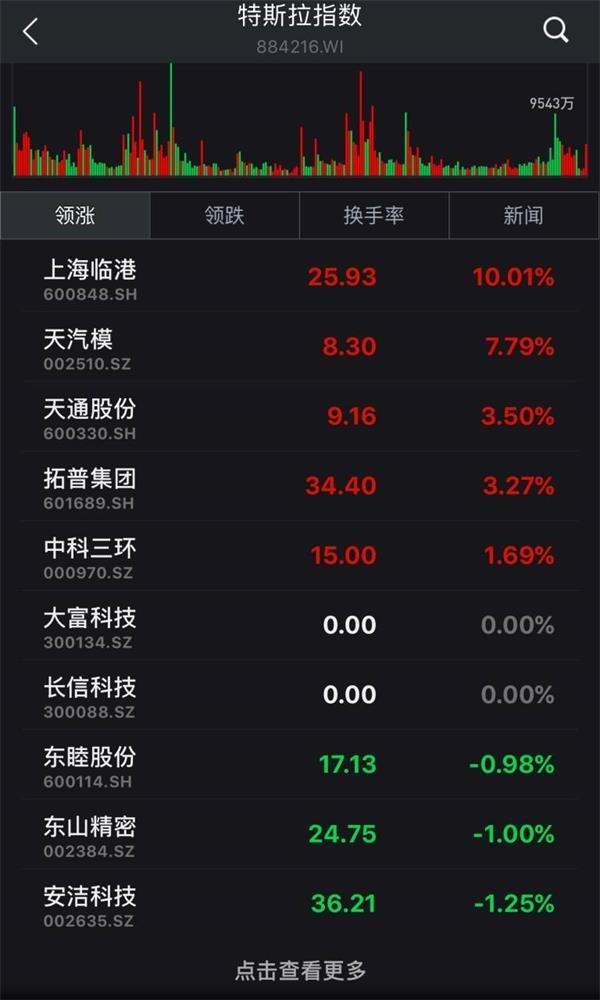Screen dimensions: 600x1000
Task: Open the search magnifier icon
Action: pos(555,29)
